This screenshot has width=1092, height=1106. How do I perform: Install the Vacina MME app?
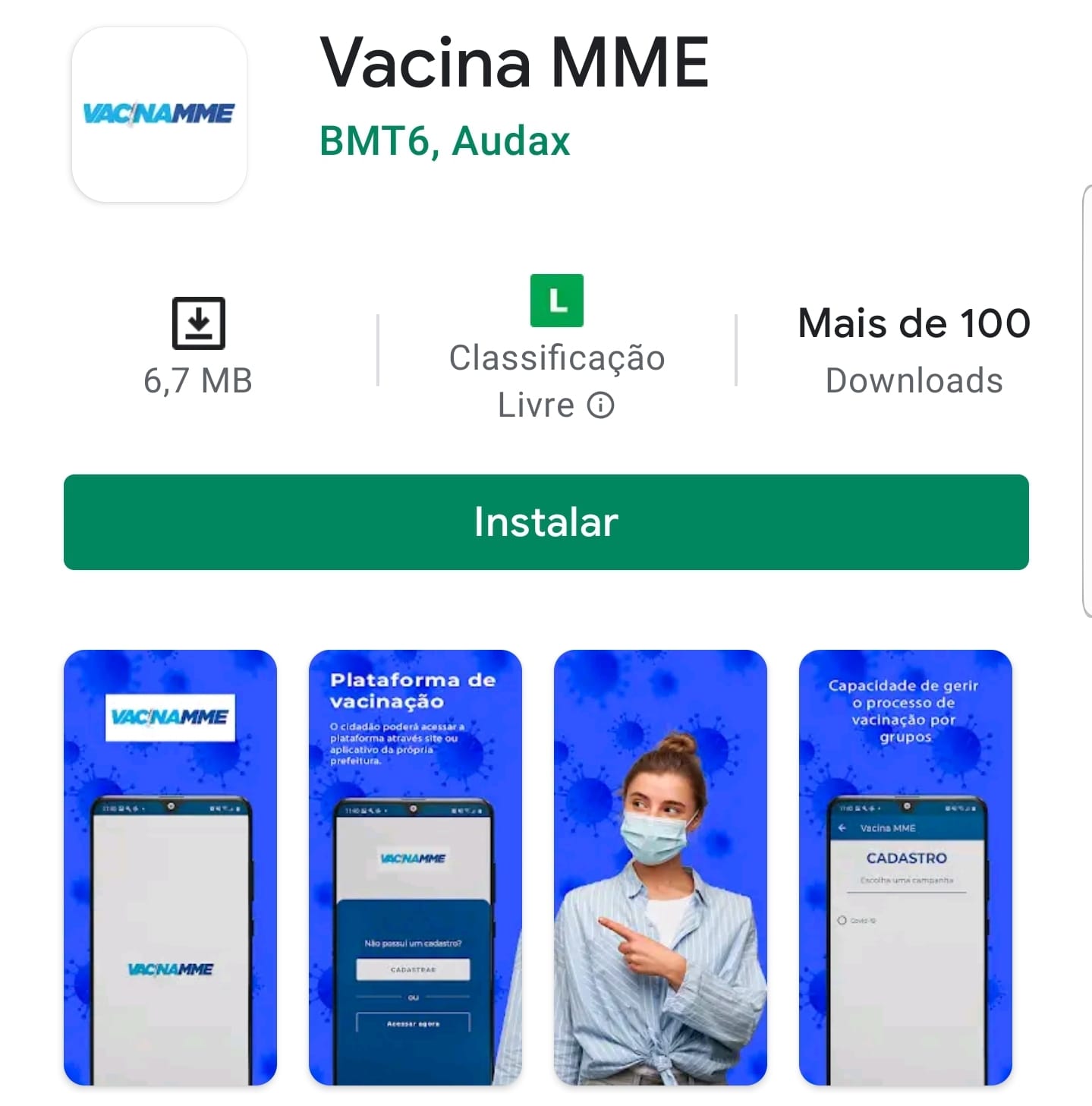(546, 522)
